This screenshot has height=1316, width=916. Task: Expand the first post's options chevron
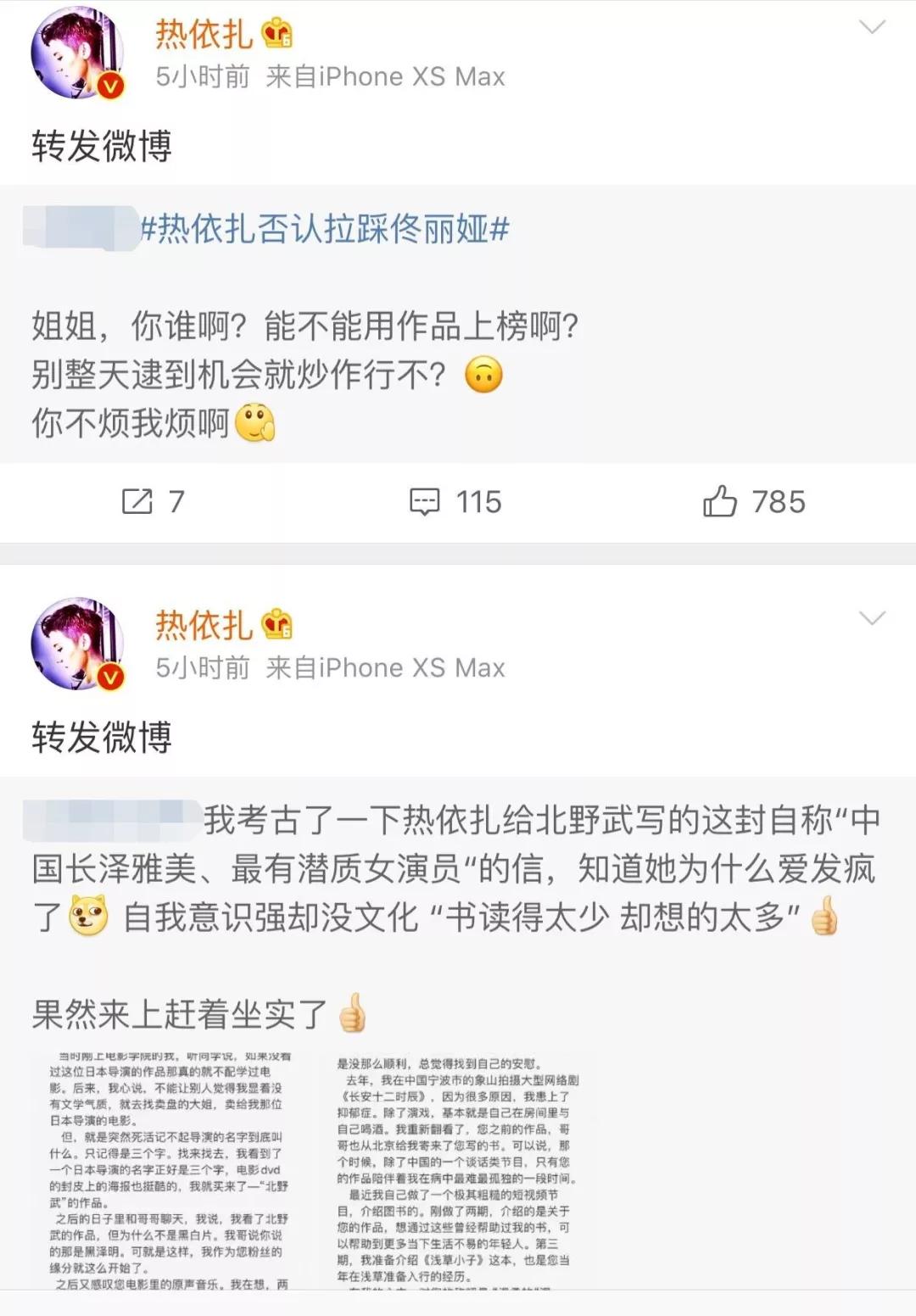874,27
